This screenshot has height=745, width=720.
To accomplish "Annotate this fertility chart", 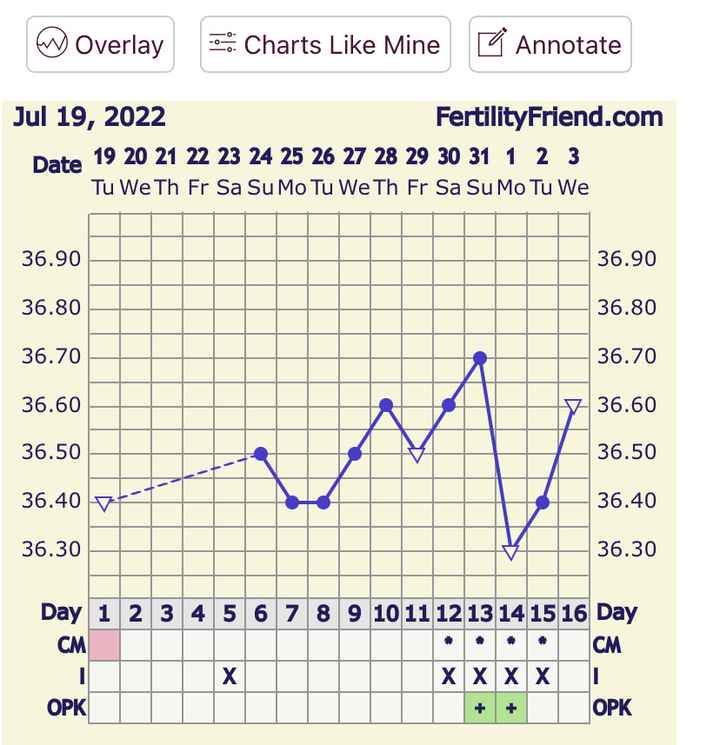I will (550, 45).
